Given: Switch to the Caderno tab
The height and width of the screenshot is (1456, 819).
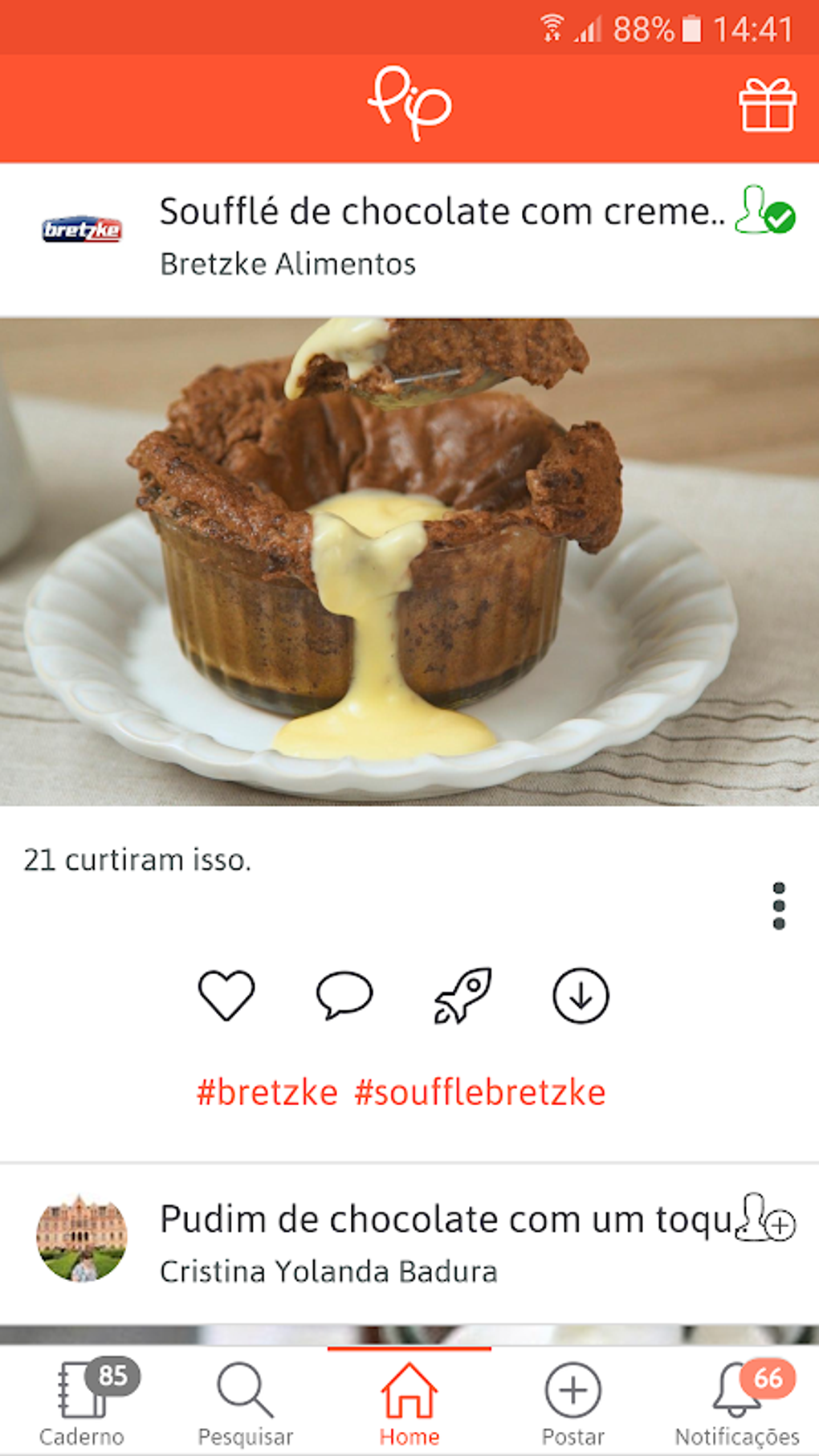Looking at the screenshot, I should (82, 1403).
